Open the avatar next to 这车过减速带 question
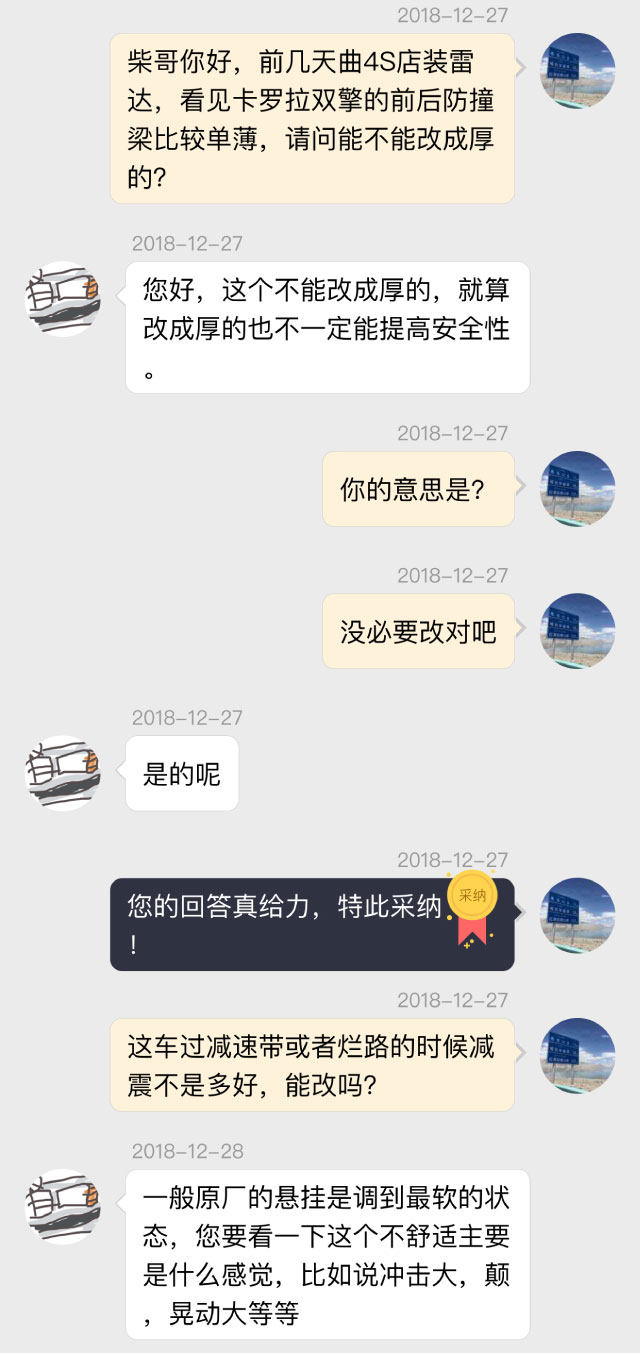Viewport: 640px width, 1353px height. (577, 1056)
